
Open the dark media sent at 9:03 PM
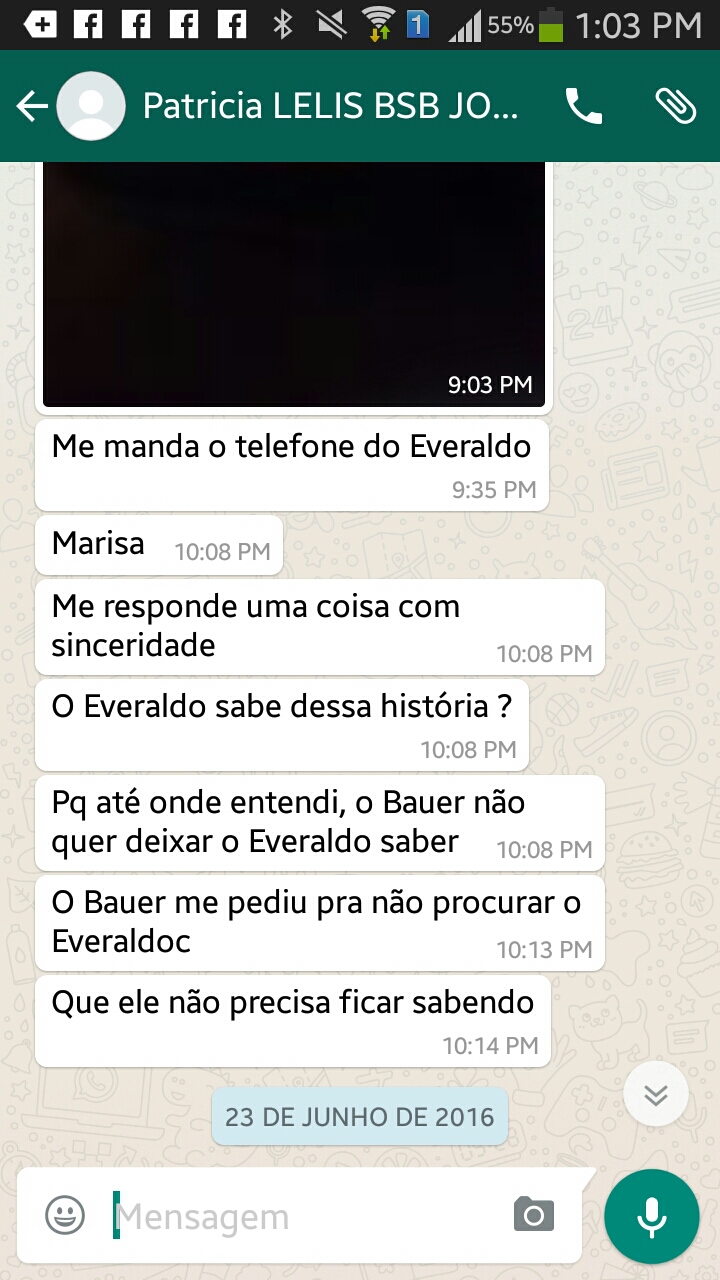tap(294, 284)
